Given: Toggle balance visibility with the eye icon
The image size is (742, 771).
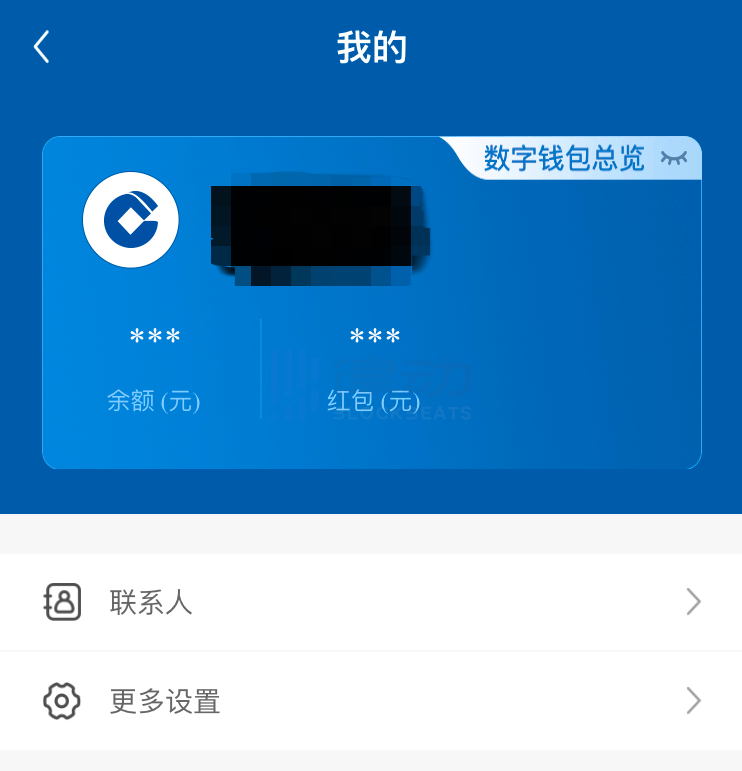Looking at the screenshot, I should [x=674, y=158].
